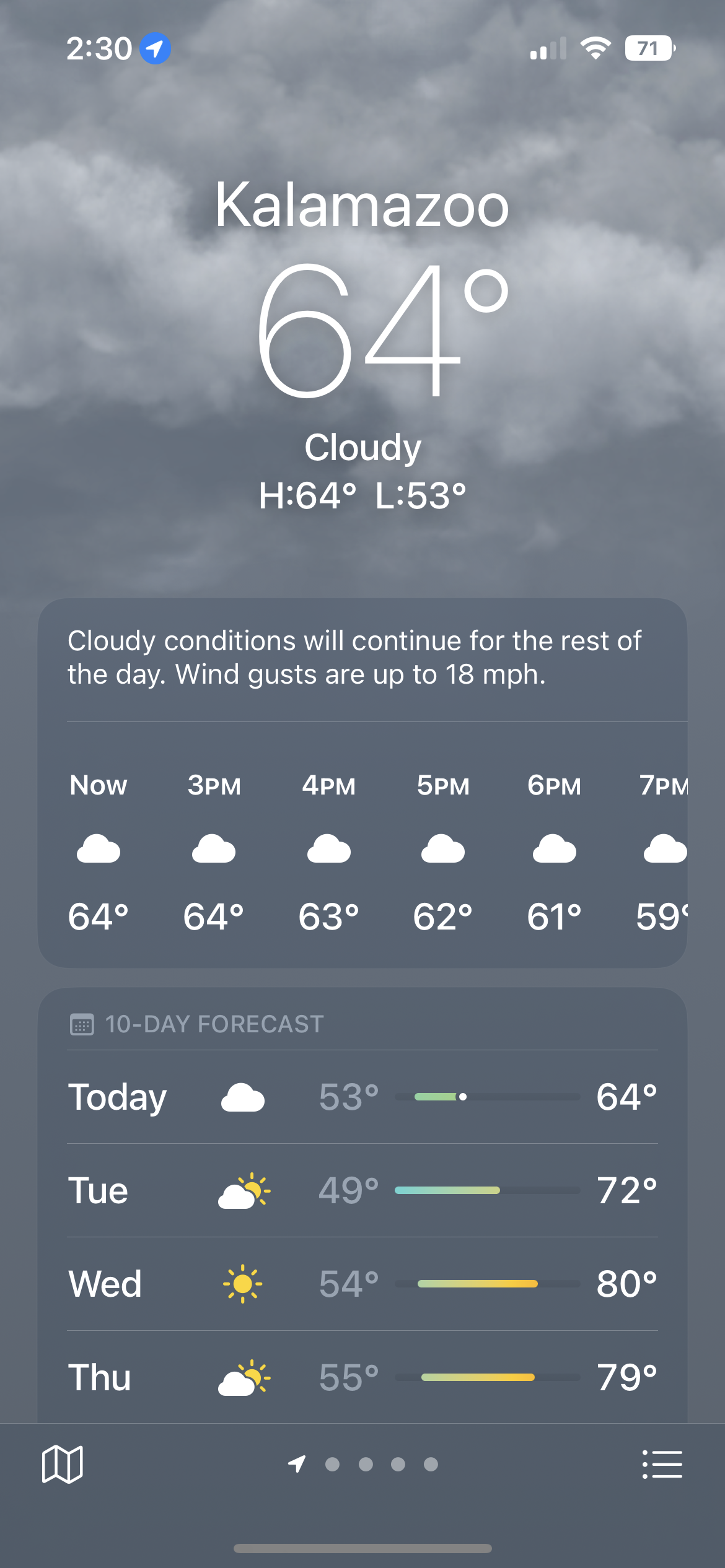Open the hourly forecast at 4PM

pyautogui.click(x=328, y=853)
